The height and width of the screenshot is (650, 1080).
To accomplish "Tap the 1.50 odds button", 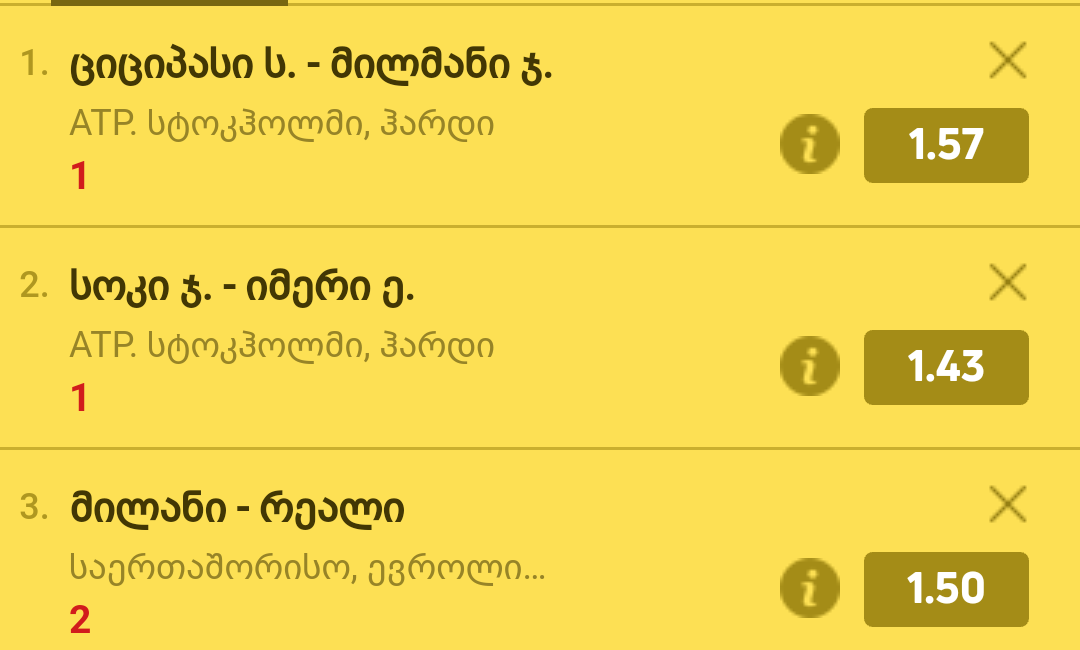I will 946,589.
